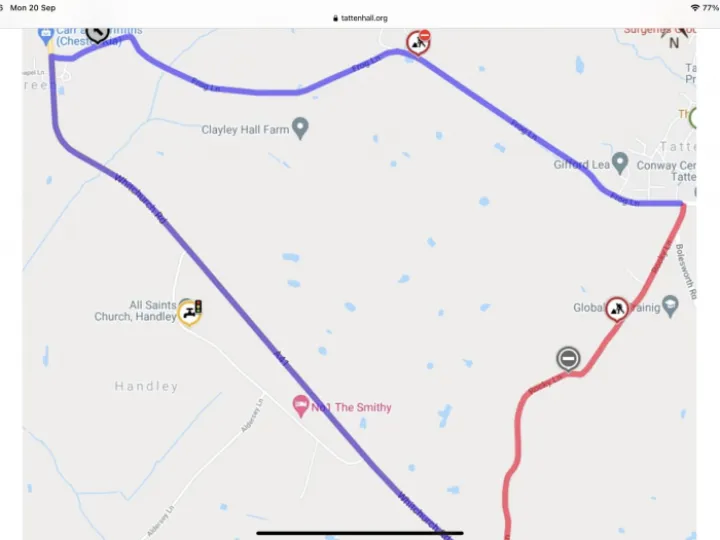Open the roadworks marker beside Global Training
Screen dimensions: 720x540
[x=617, y=308]
